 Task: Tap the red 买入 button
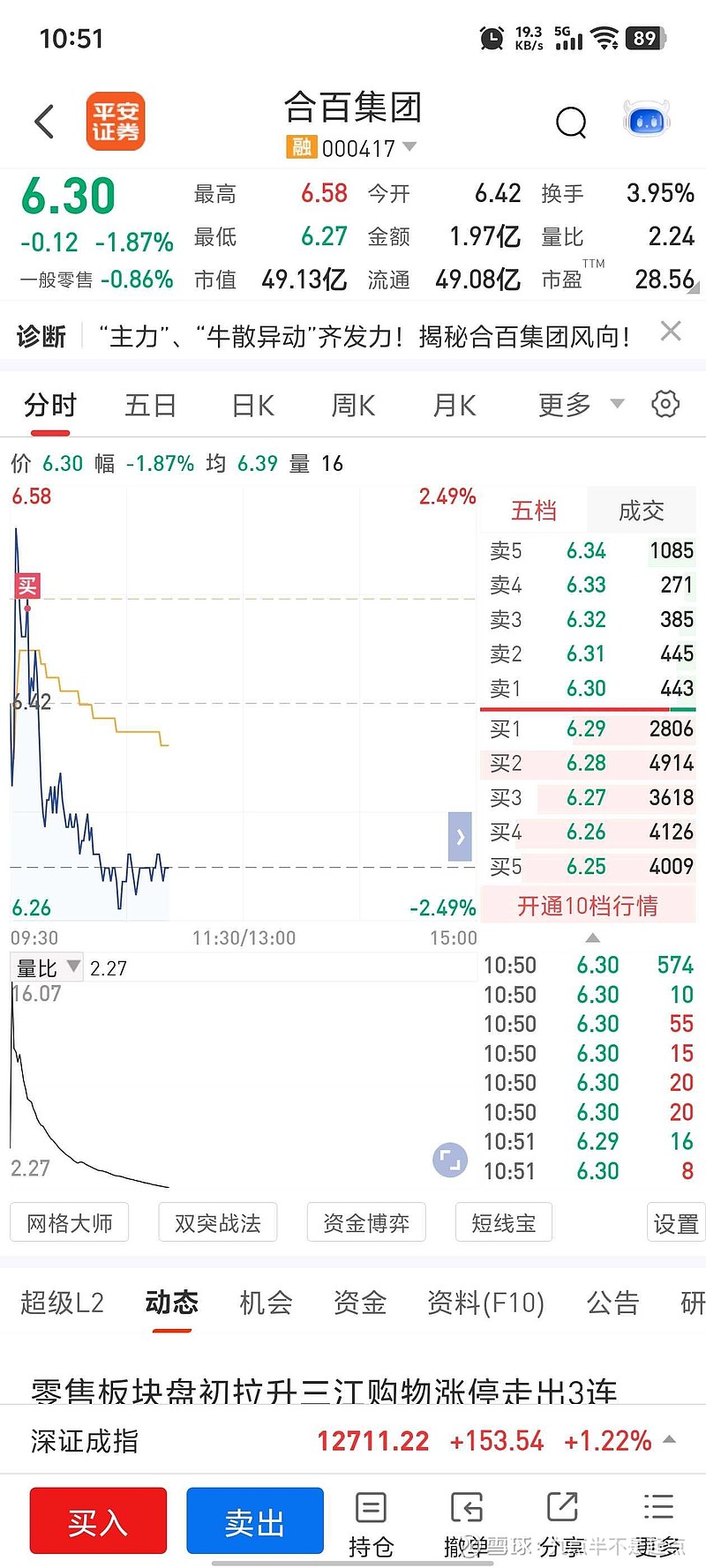[98, 1521]
